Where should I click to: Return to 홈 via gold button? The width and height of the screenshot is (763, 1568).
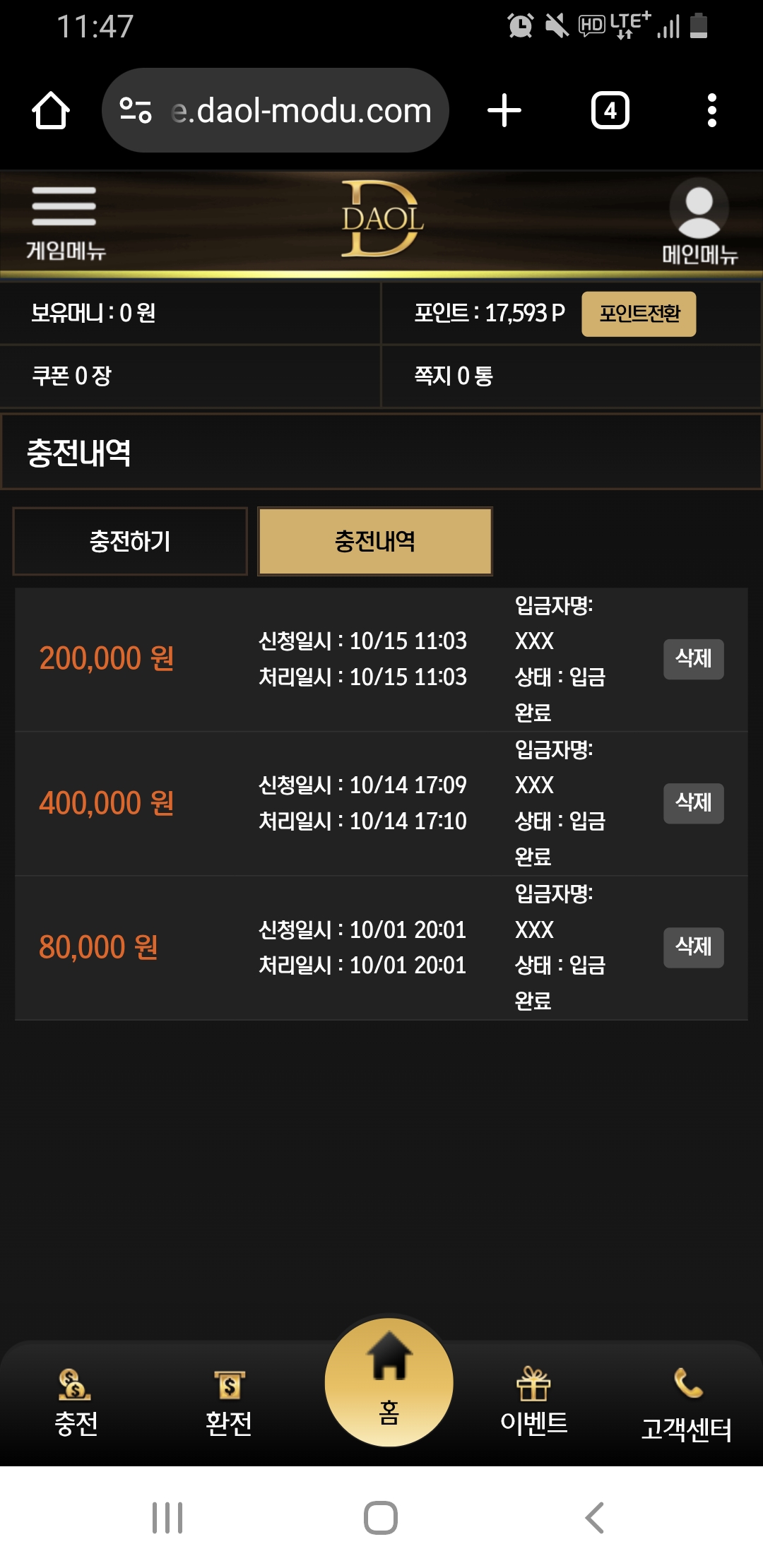tap(389, 1382)
